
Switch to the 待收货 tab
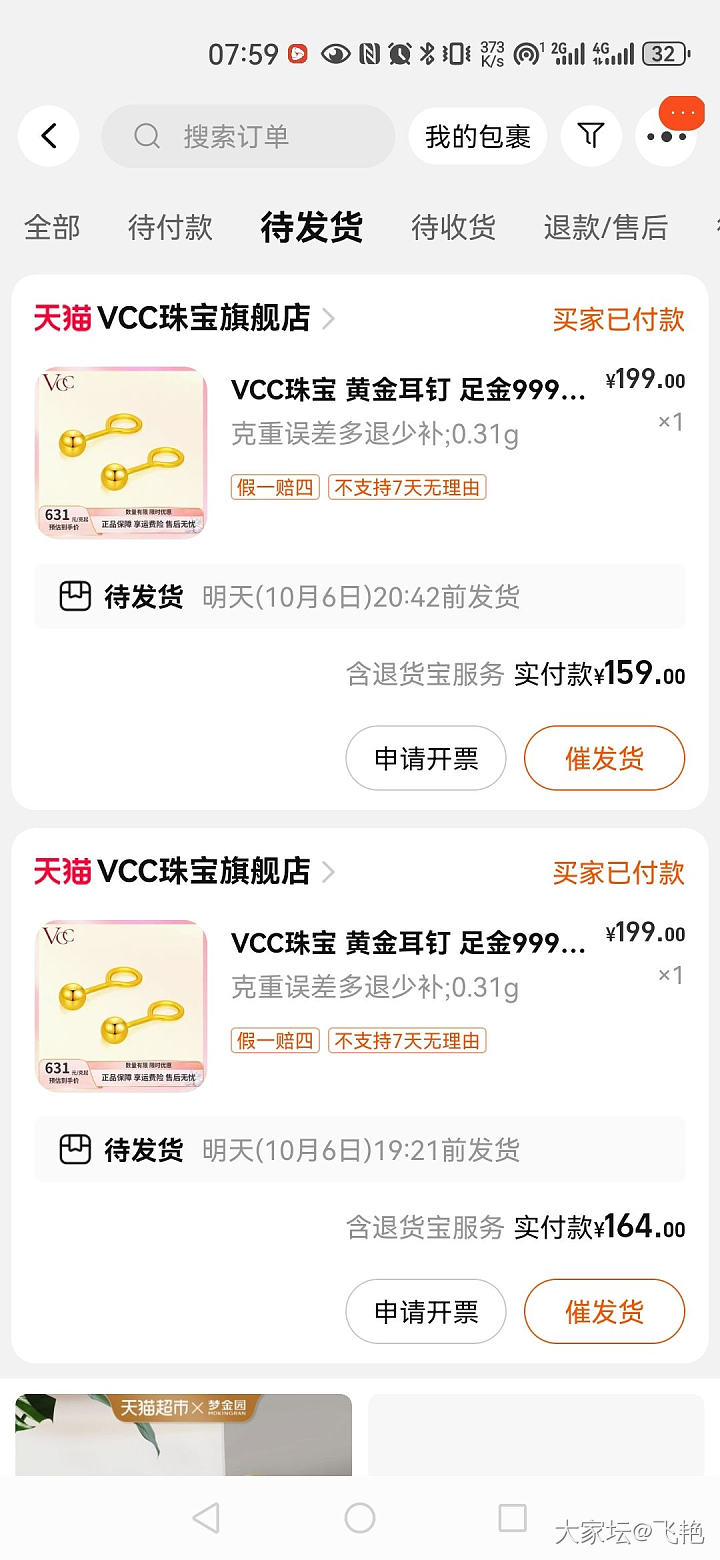(x=453, y=227)
